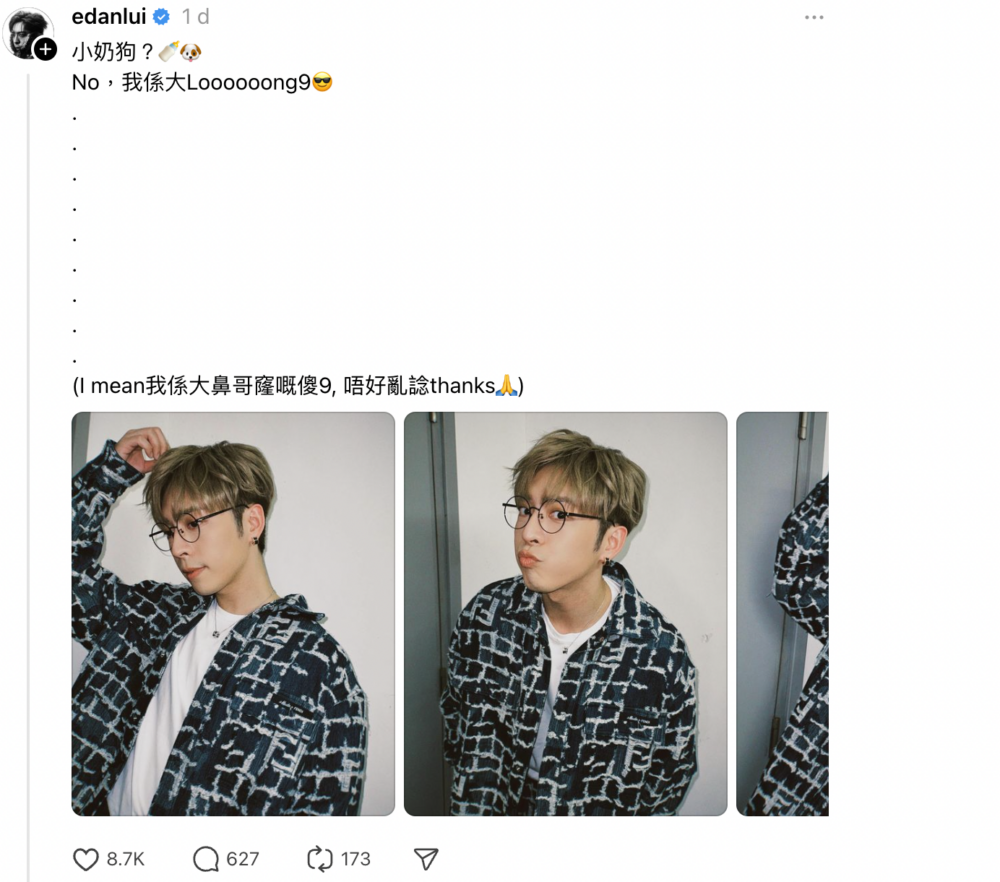
Task: Like edanlui's post
Action: click(87, 858)
